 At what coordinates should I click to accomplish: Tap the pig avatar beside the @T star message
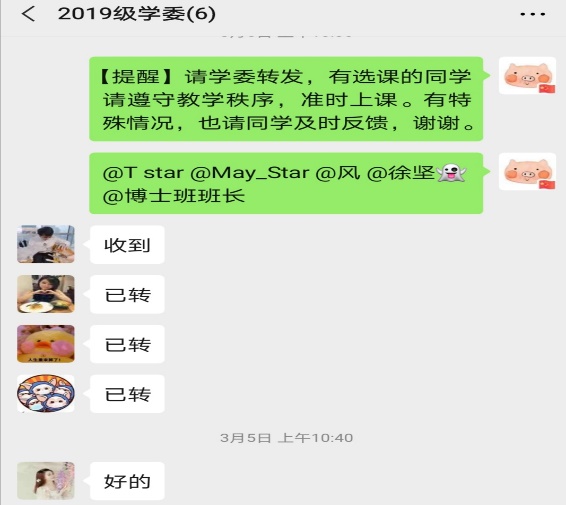point(527,171)
